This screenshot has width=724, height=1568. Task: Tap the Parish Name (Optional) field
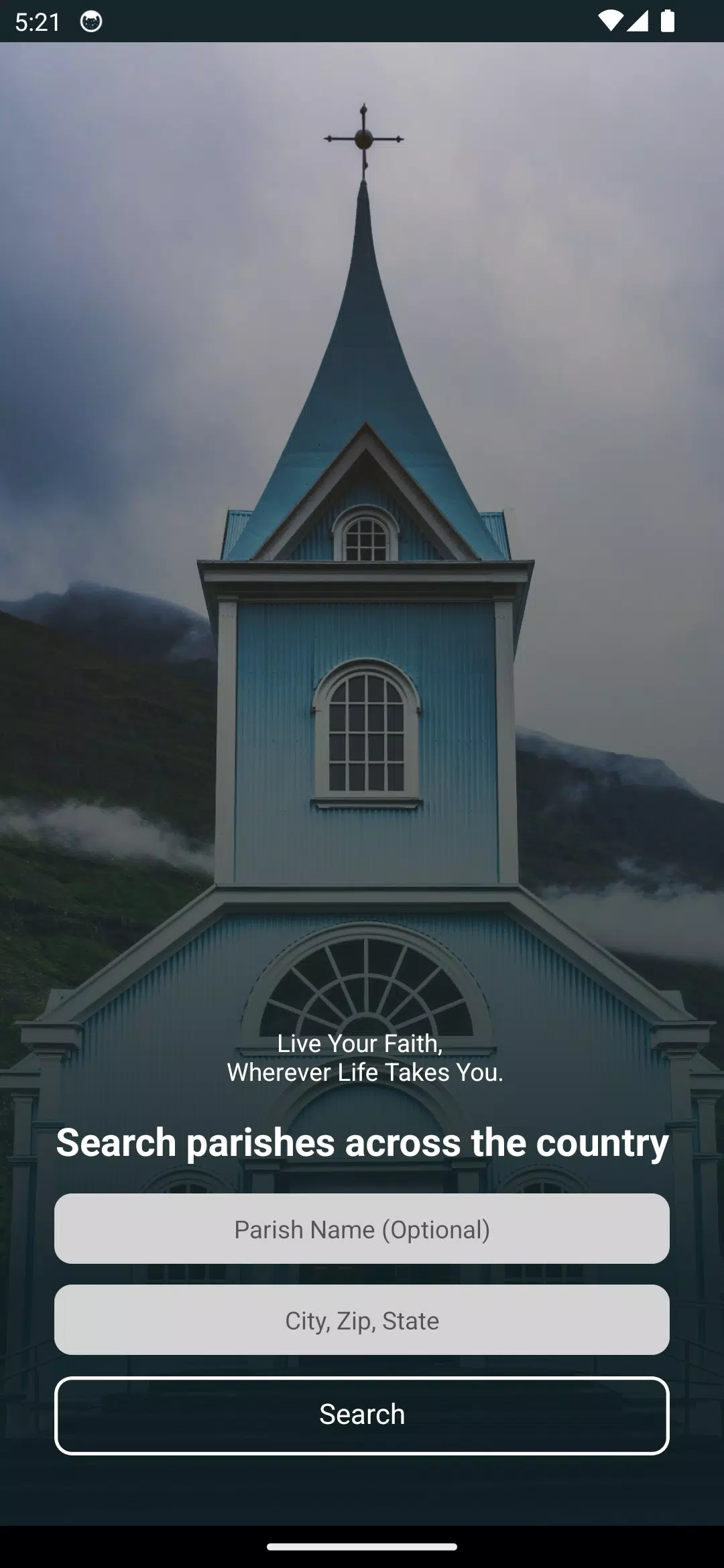point(362,1229)
